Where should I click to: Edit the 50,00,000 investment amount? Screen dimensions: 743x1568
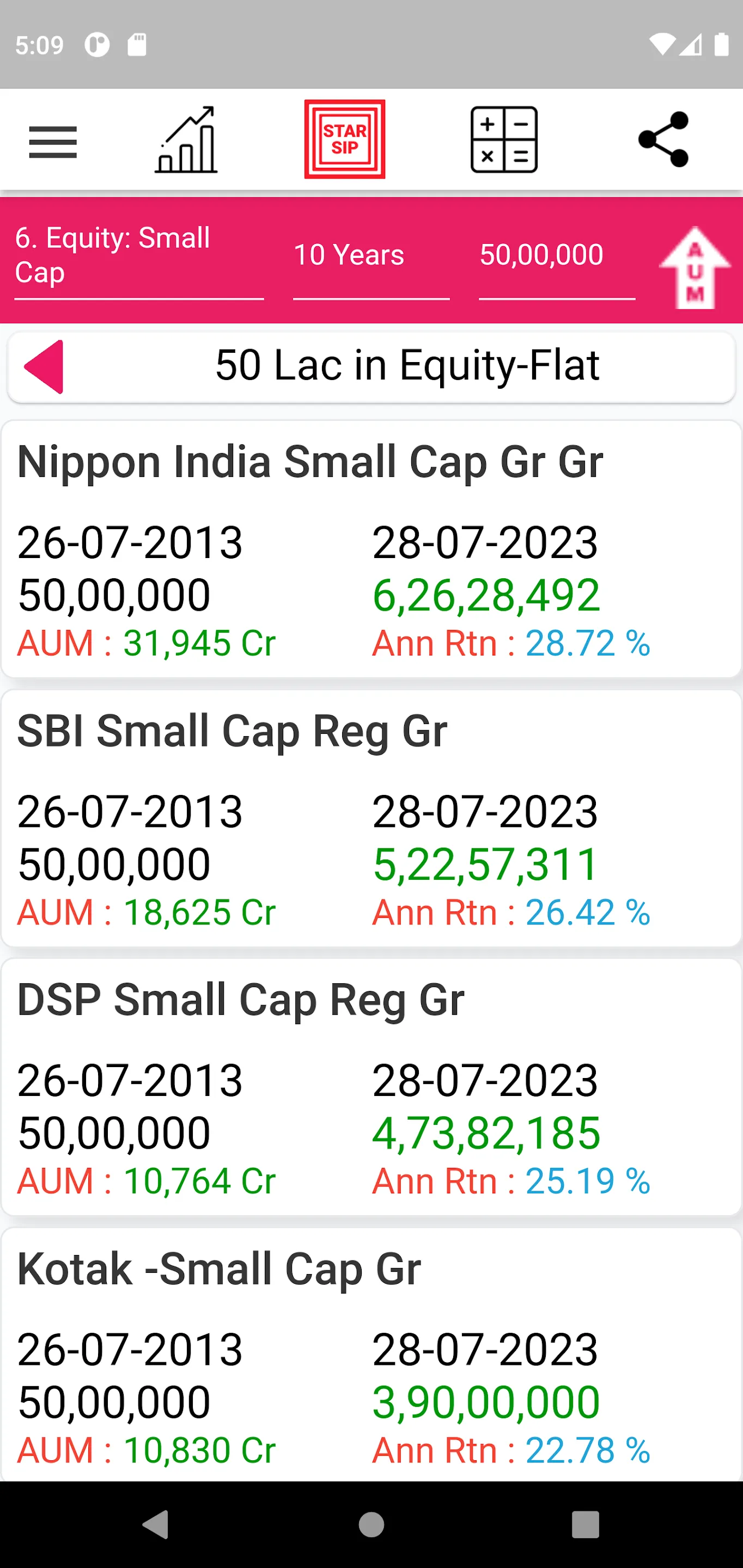click(556, 256)
